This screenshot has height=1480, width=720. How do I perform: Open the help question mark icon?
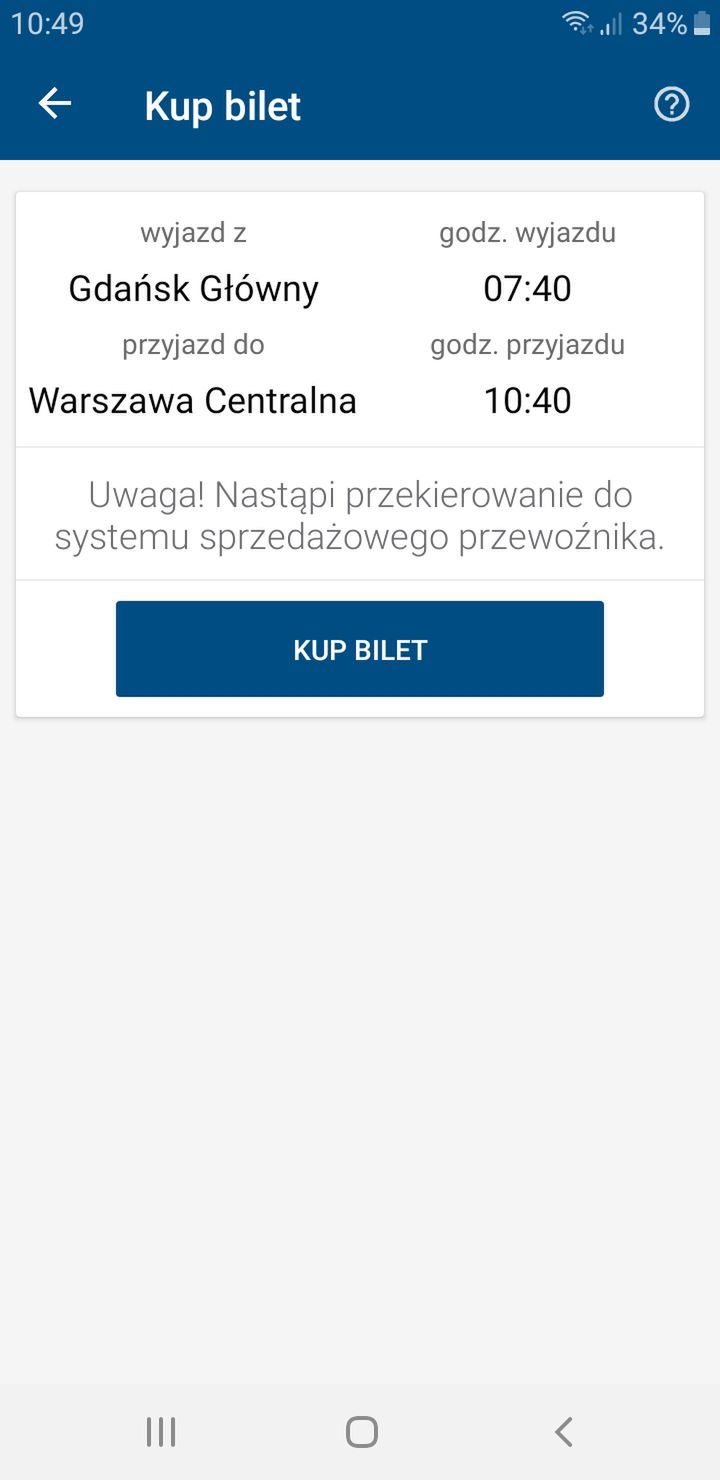[671, 104]
